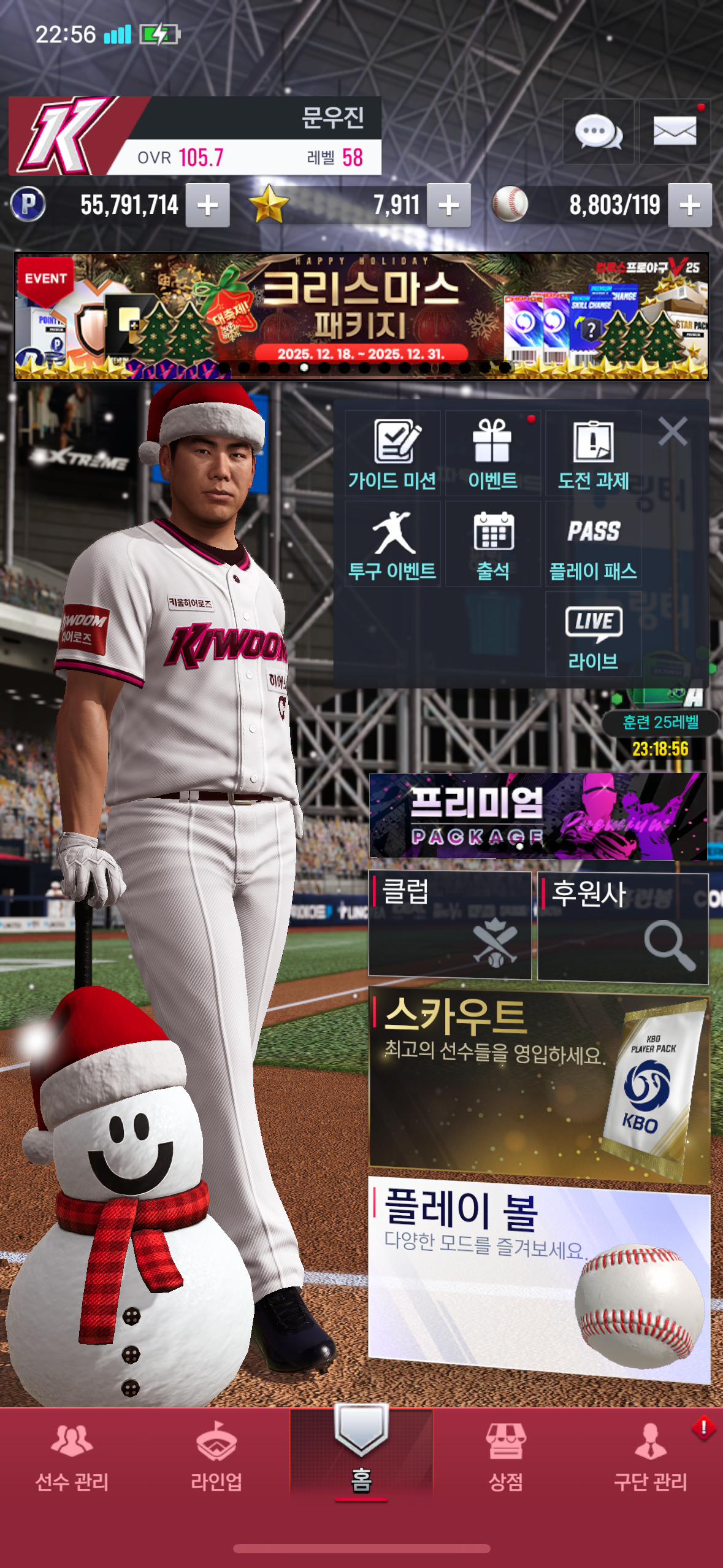Viewport: 723px width, 1568px height.
Task: Open the 이벤트 gift menu
Action: tap(493, 454)
